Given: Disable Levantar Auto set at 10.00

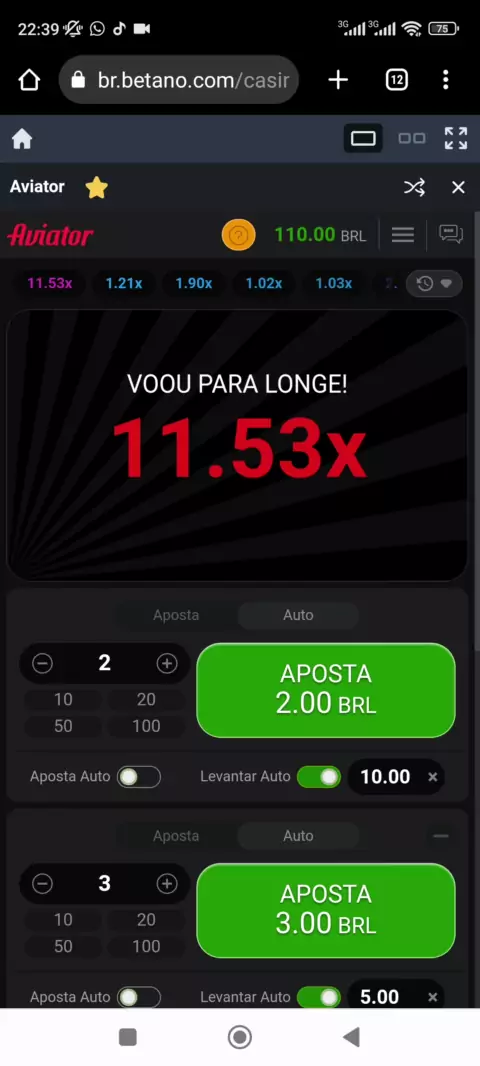Looking at the screenshot, I should click(x=319, y=776).
